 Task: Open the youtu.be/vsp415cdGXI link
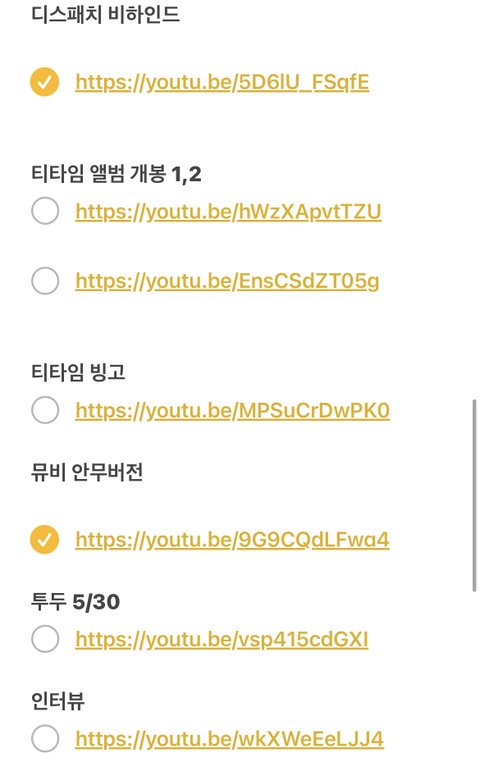222,639
